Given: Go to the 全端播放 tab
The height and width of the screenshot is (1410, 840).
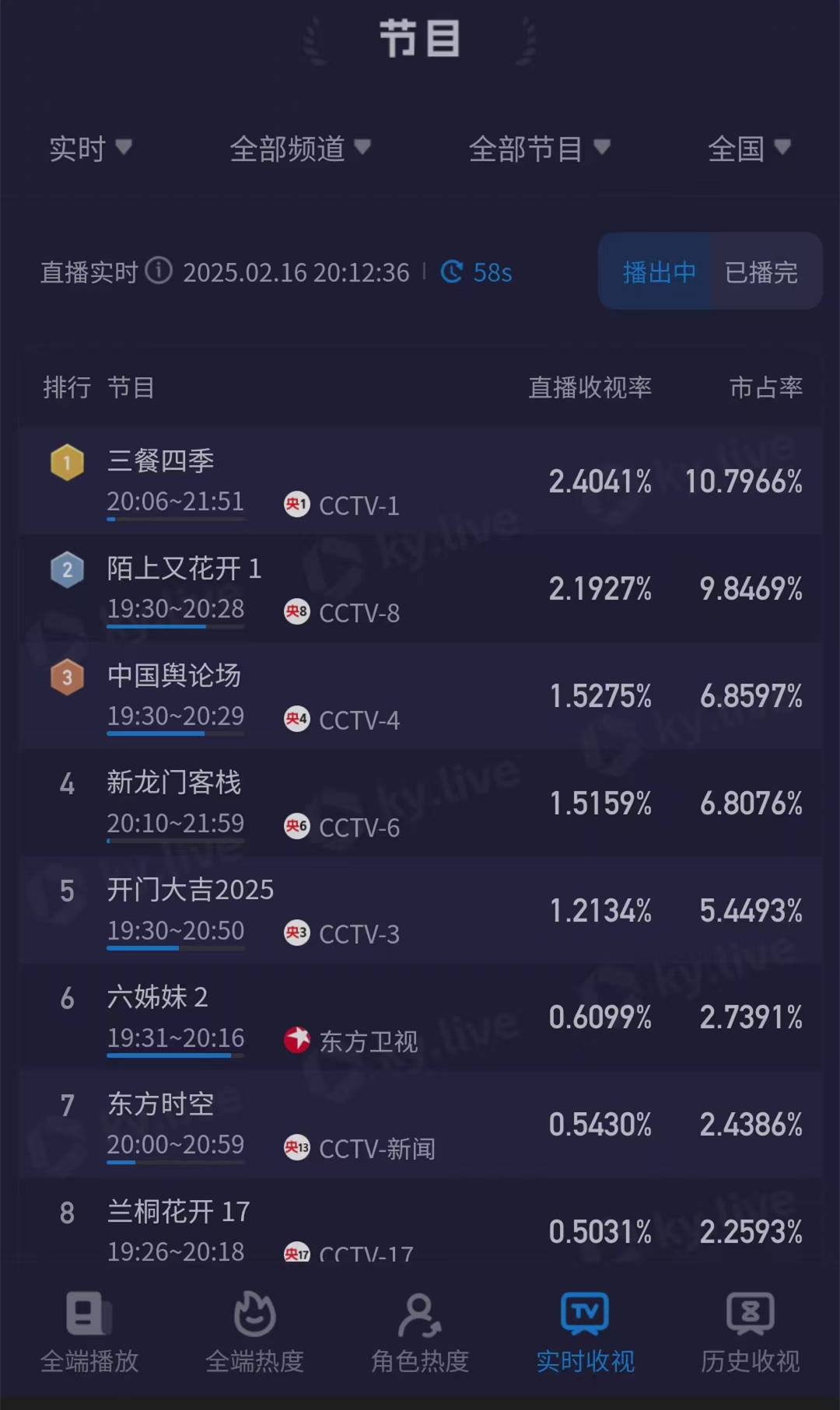Looking at the screenshot, I should [89, 1332].
